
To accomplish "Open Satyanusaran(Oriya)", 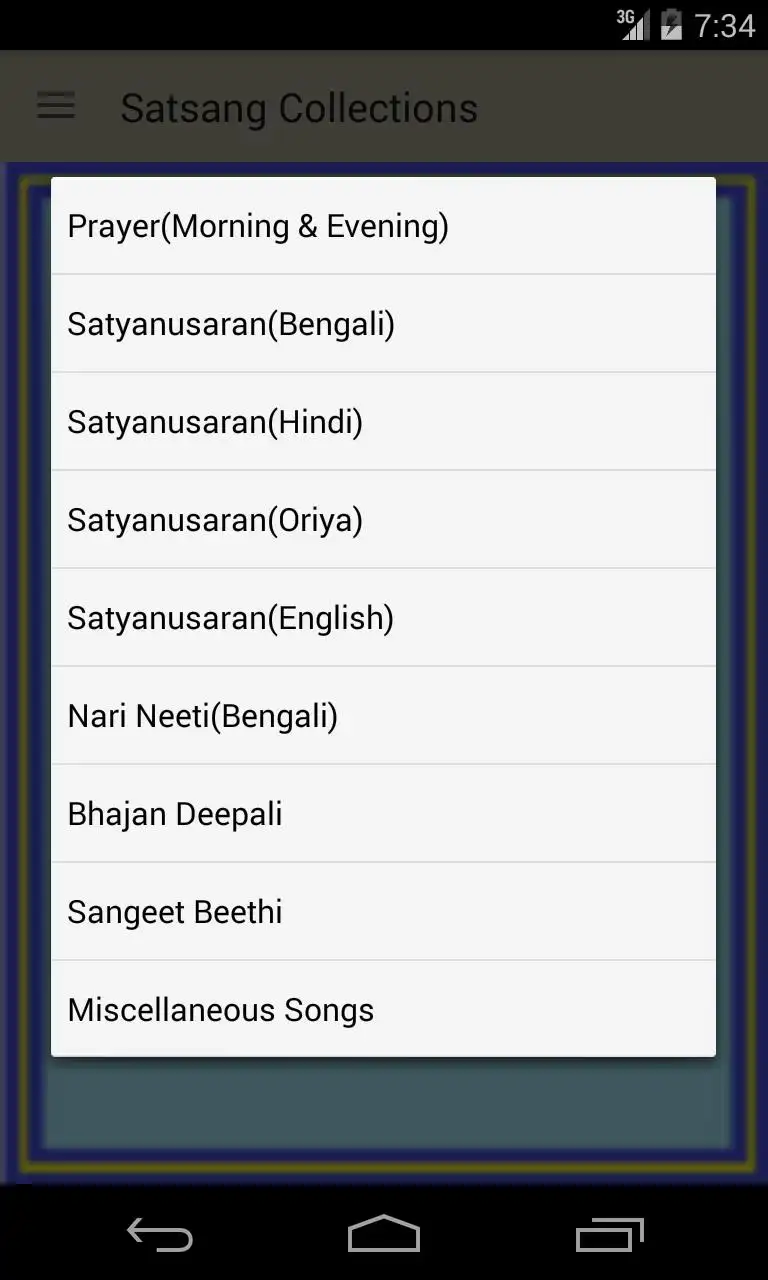I will pos(383,520).
